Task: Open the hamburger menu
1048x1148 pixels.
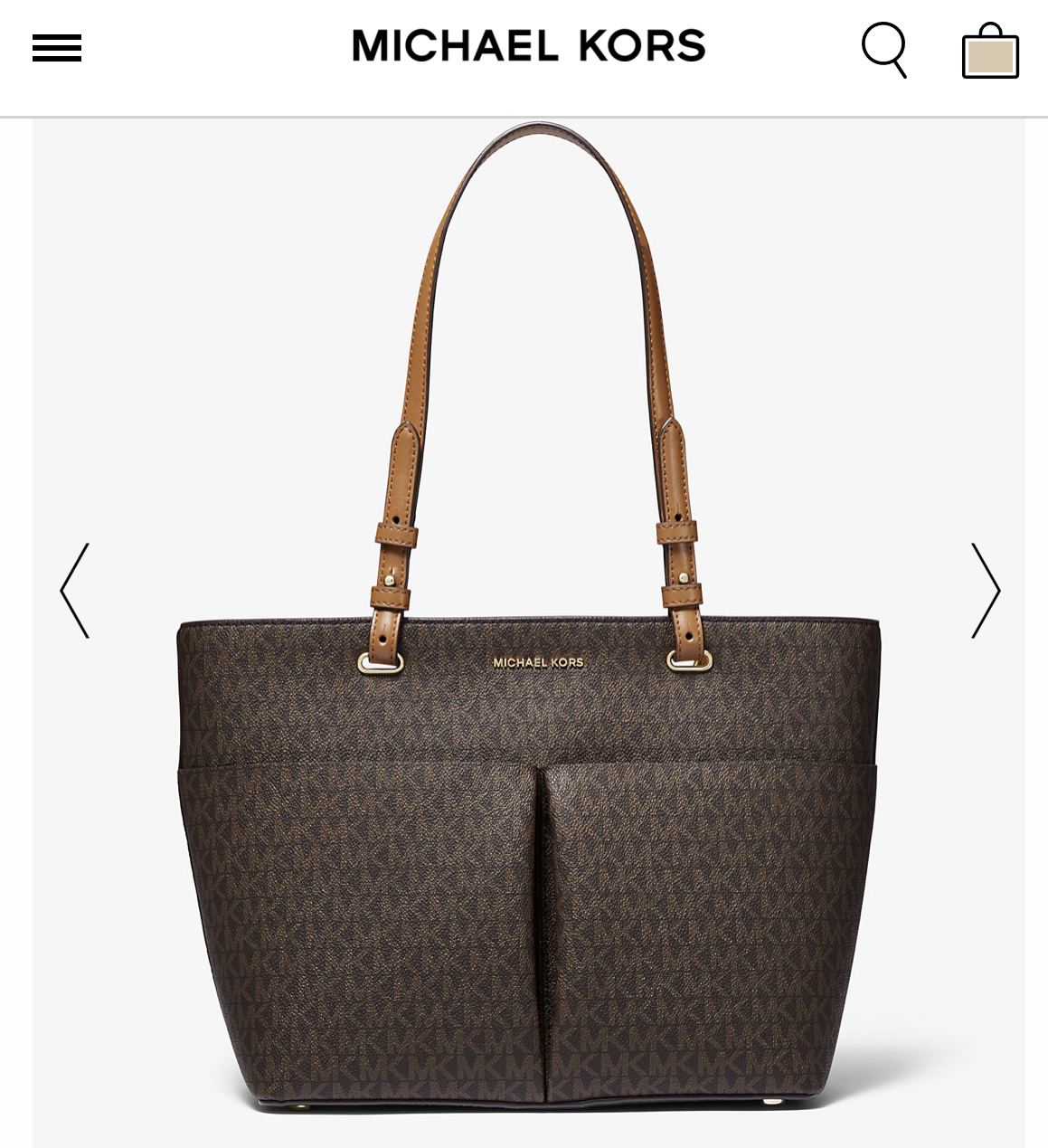Action: pyautogui.click(x=56, y=48)
